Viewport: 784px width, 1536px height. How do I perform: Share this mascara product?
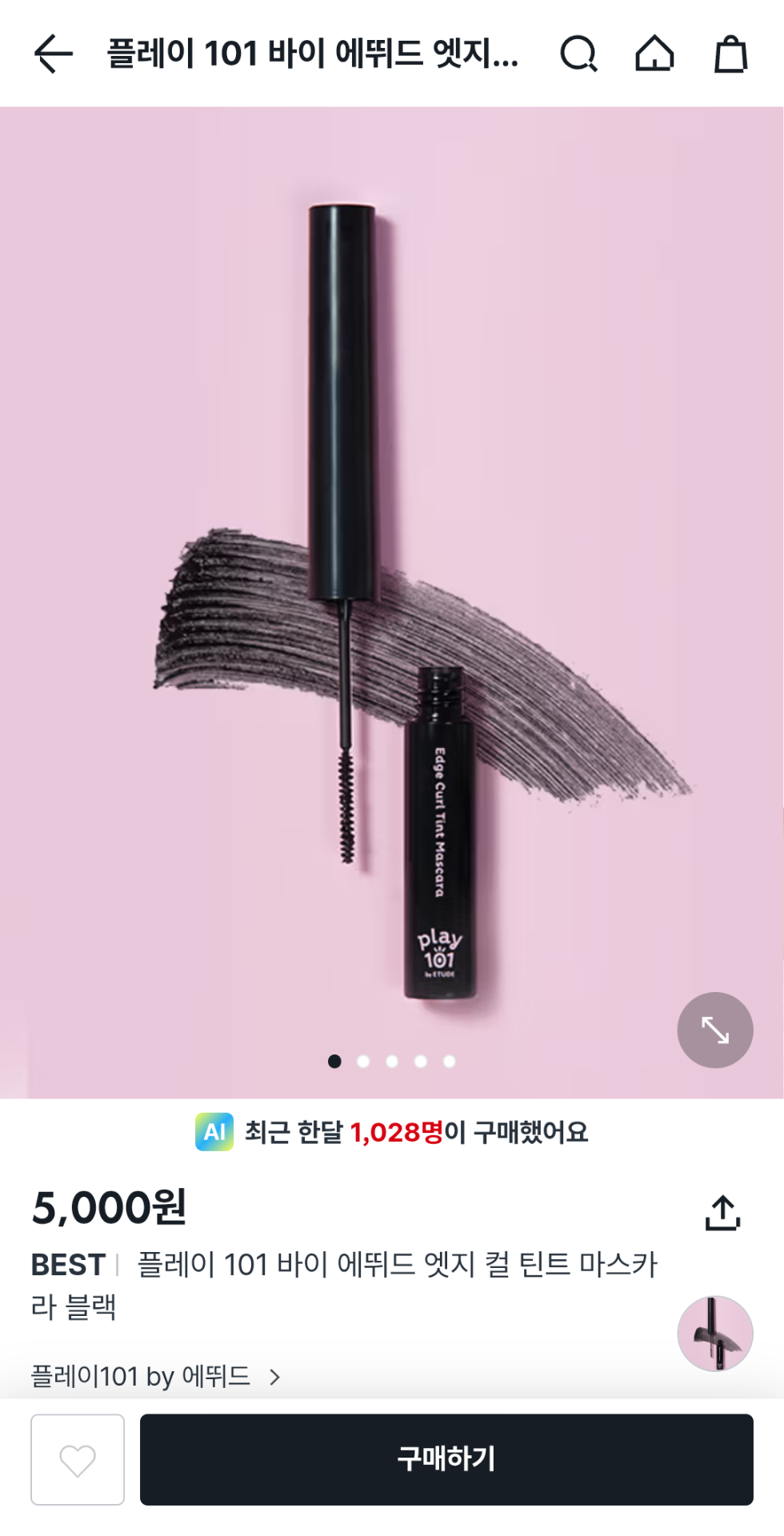722,1213
